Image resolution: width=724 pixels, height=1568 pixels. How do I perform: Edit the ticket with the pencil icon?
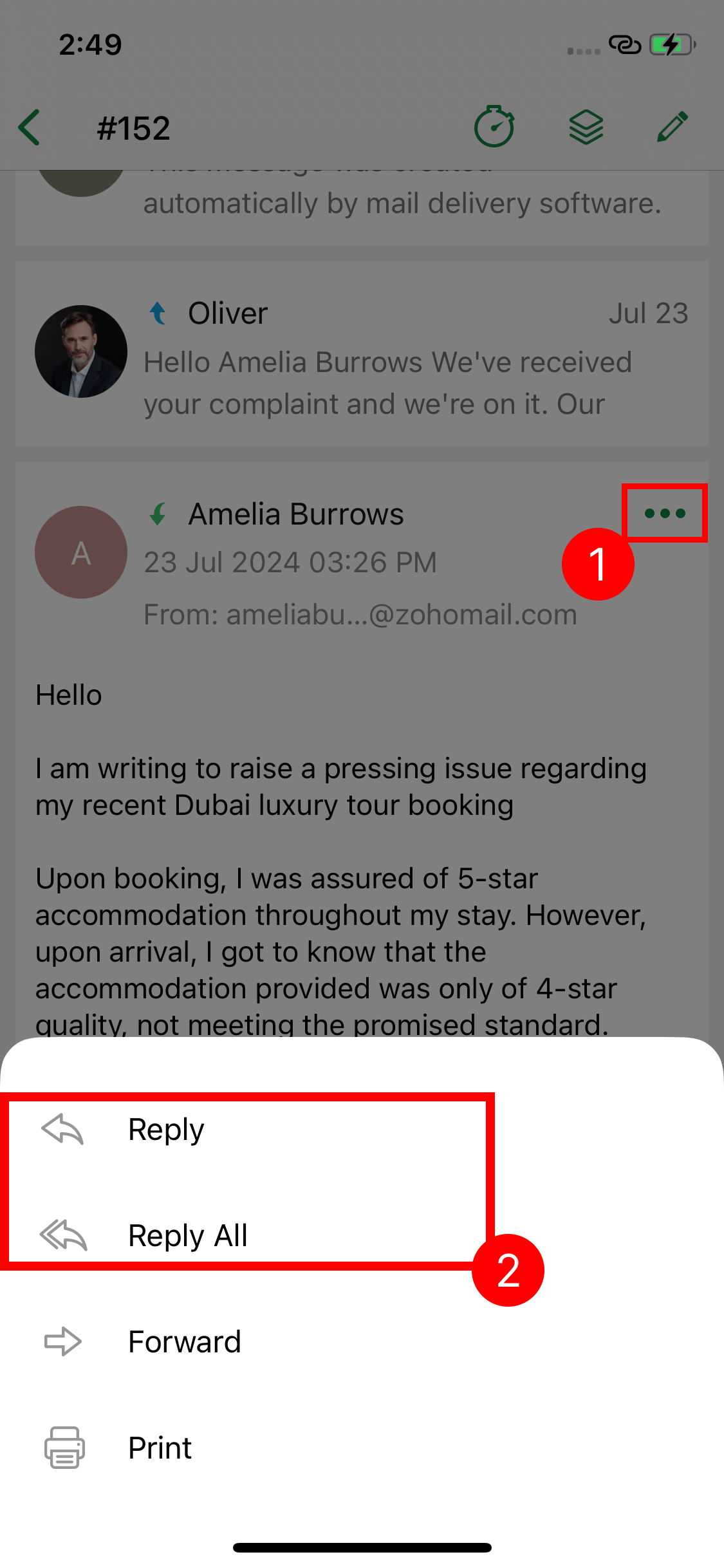click(x=672, y=127)
